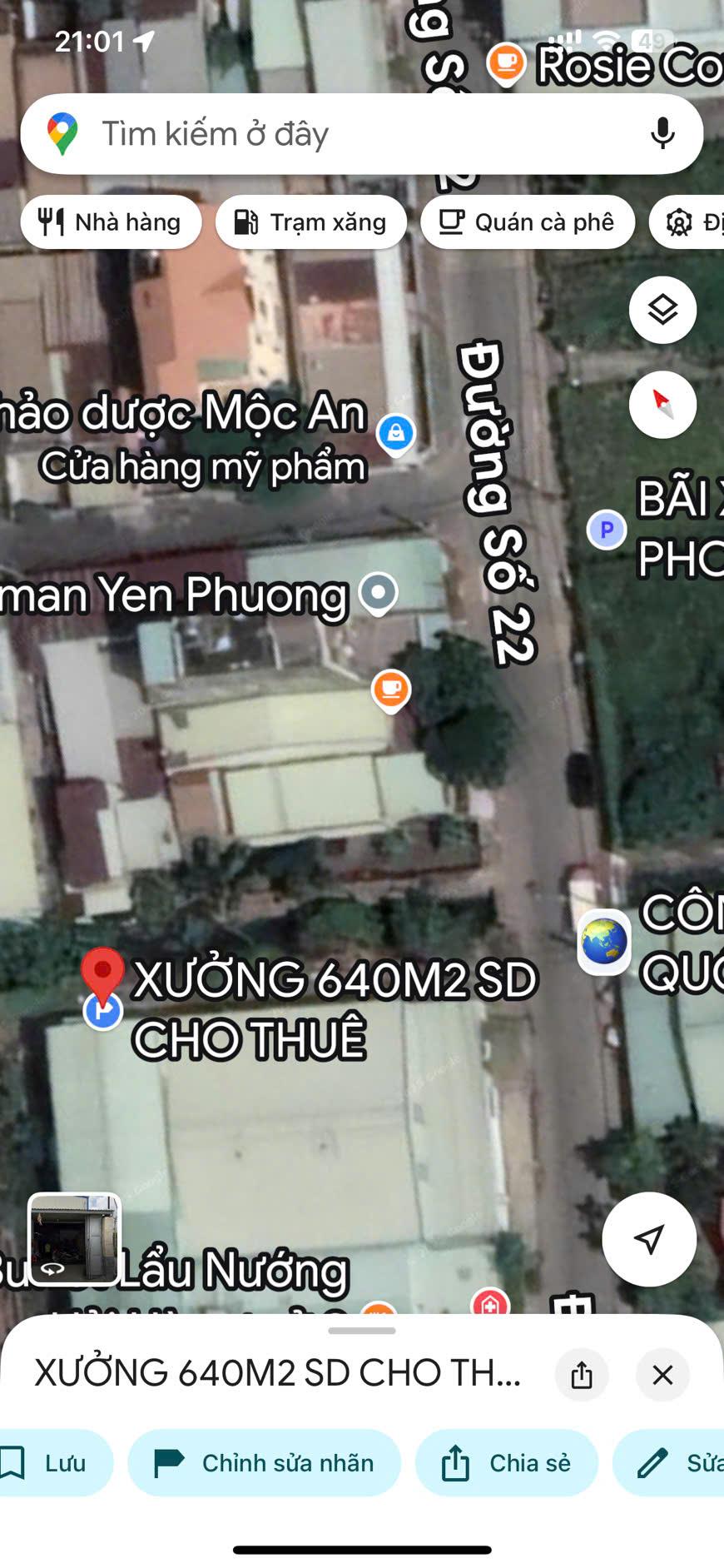Viewport: 724px width, 1568px height.
Task: Reset map orientation with the compass
Action: (662, 405)
